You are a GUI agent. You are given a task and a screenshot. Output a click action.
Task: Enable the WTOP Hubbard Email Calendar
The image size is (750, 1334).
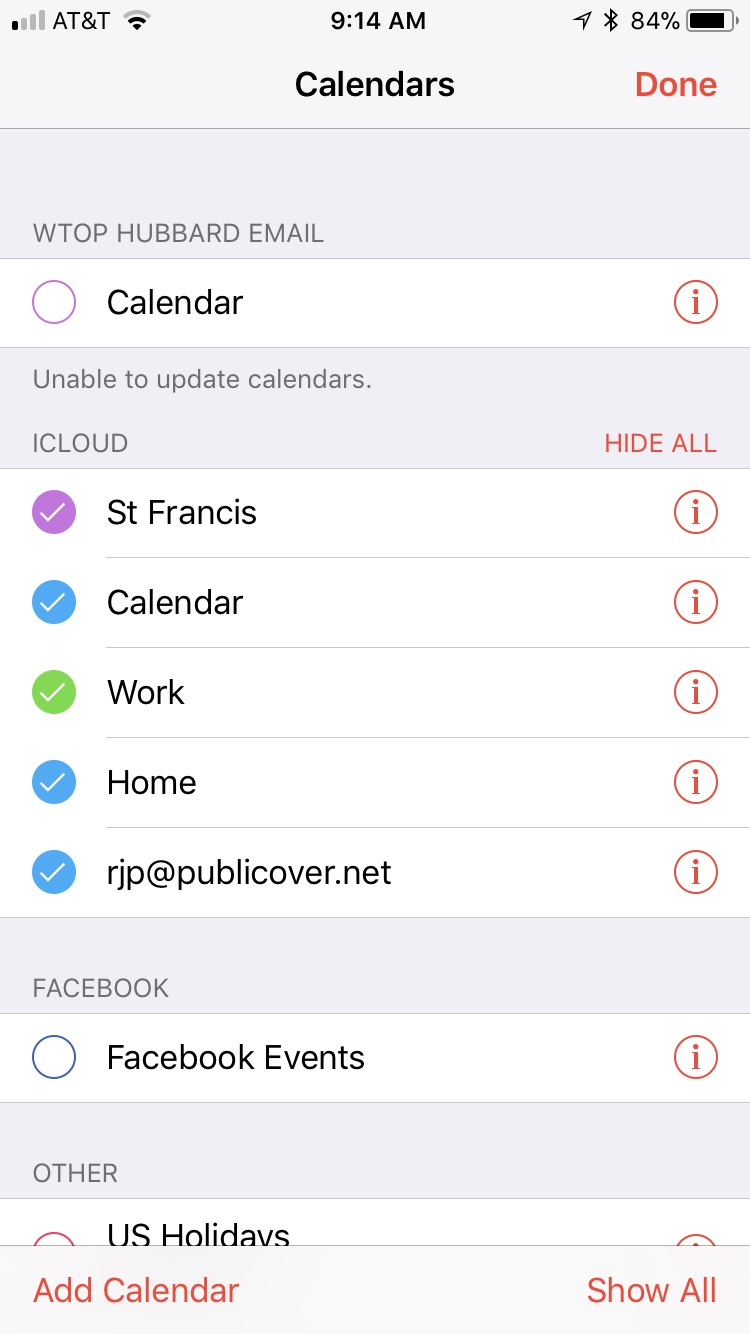pos(54,302)
